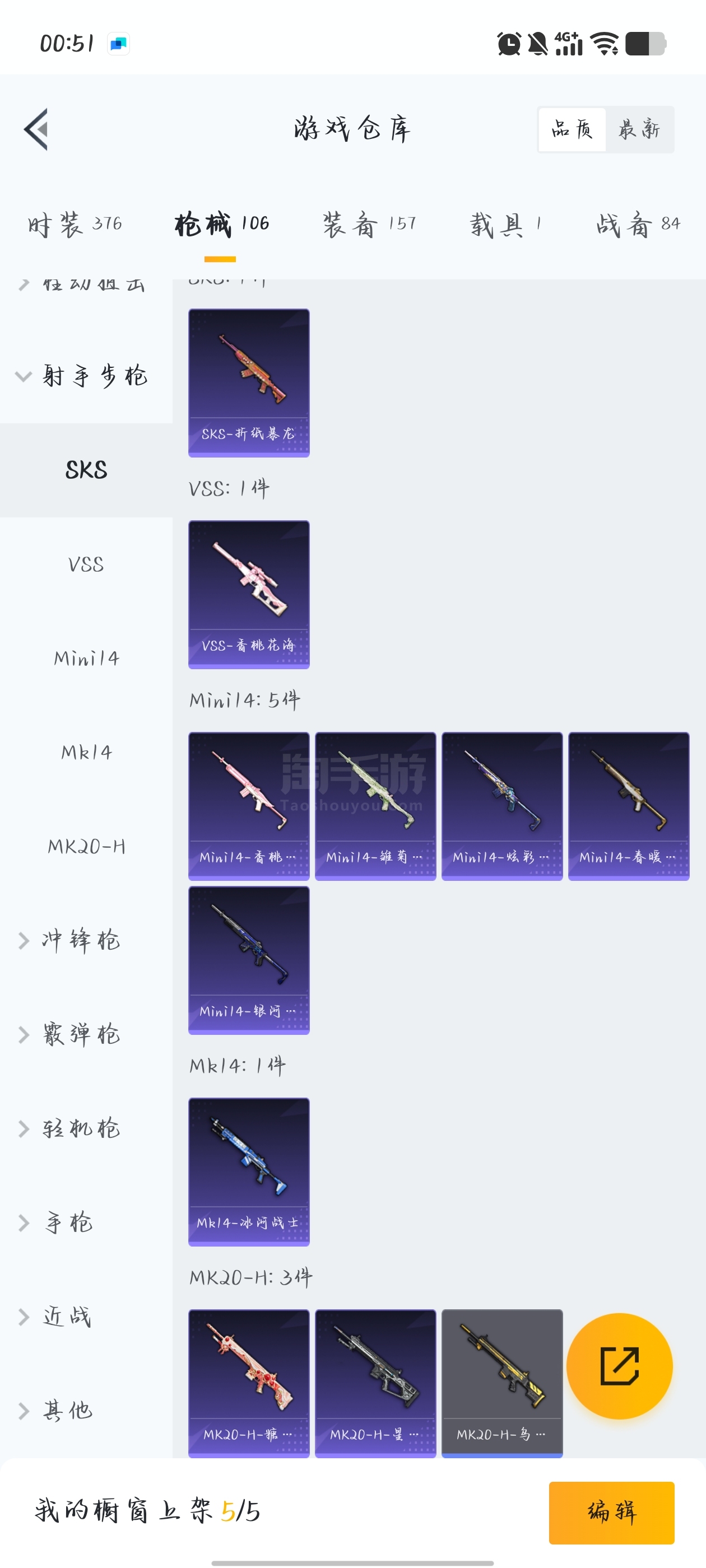Image resolution: width=706 pixels, height=1568 pixels.
Task: Open the VSS-香桃花海 skin card
Action: pos(249,594)
